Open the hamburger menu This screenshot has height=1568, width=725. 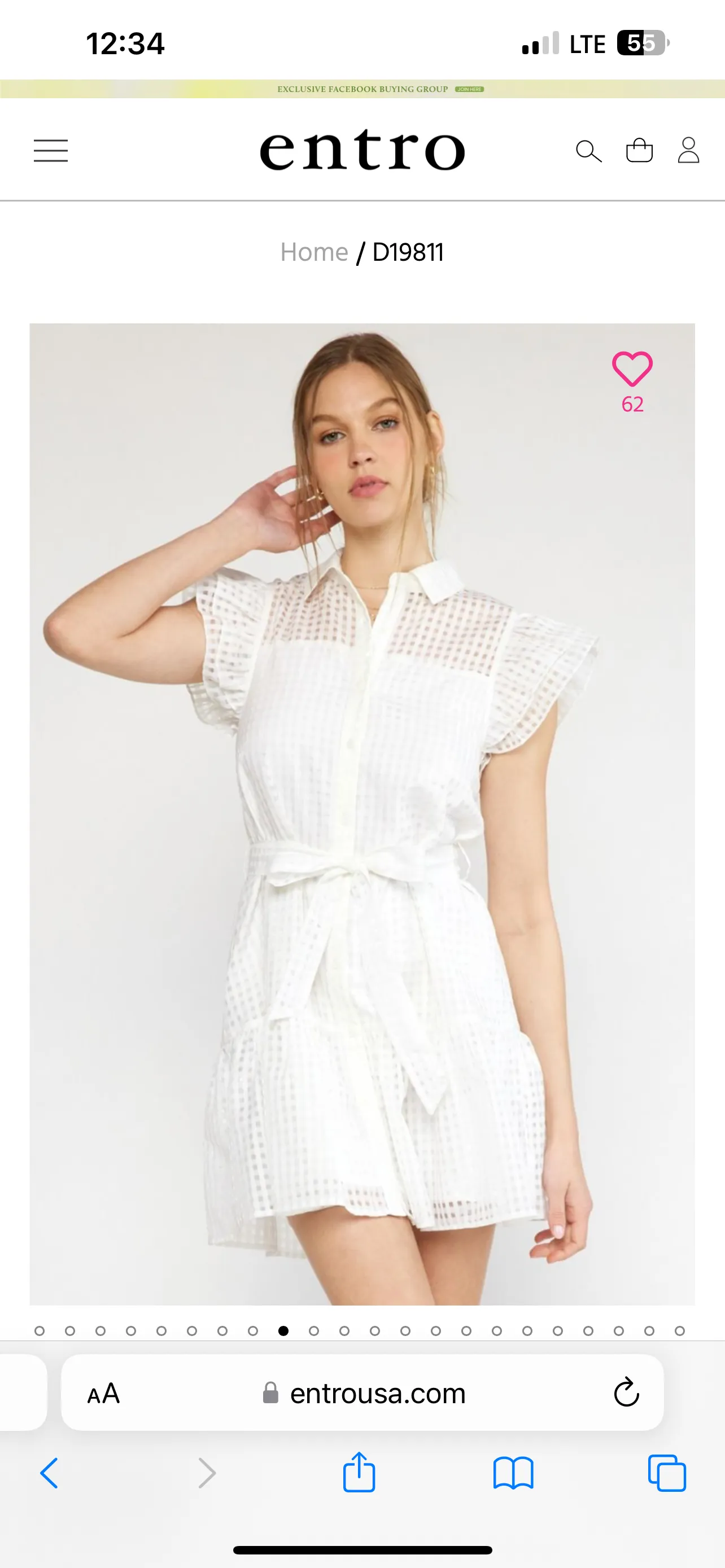point(50,150)
